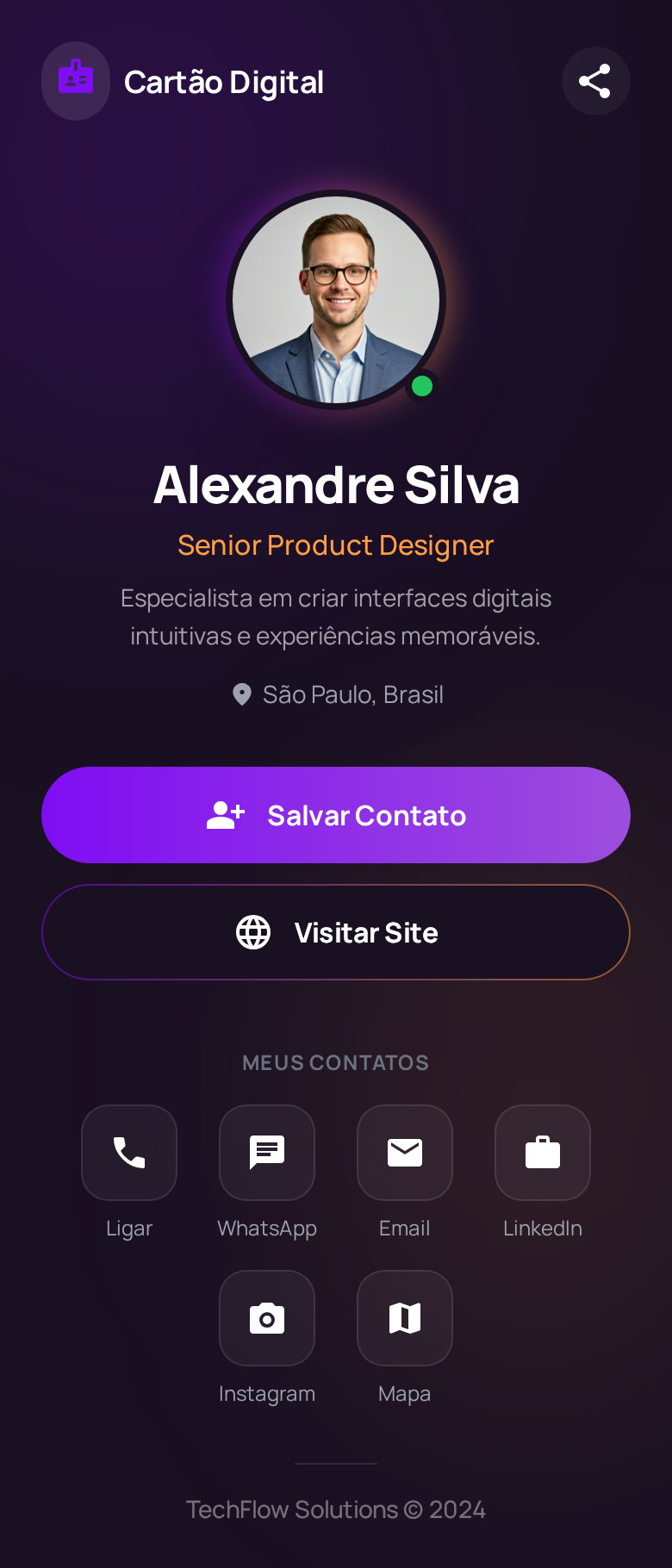Select the briefcase icon for LinkedIn
The width and height of the screenshot is (672, 1568).
tap(542, 1152)
